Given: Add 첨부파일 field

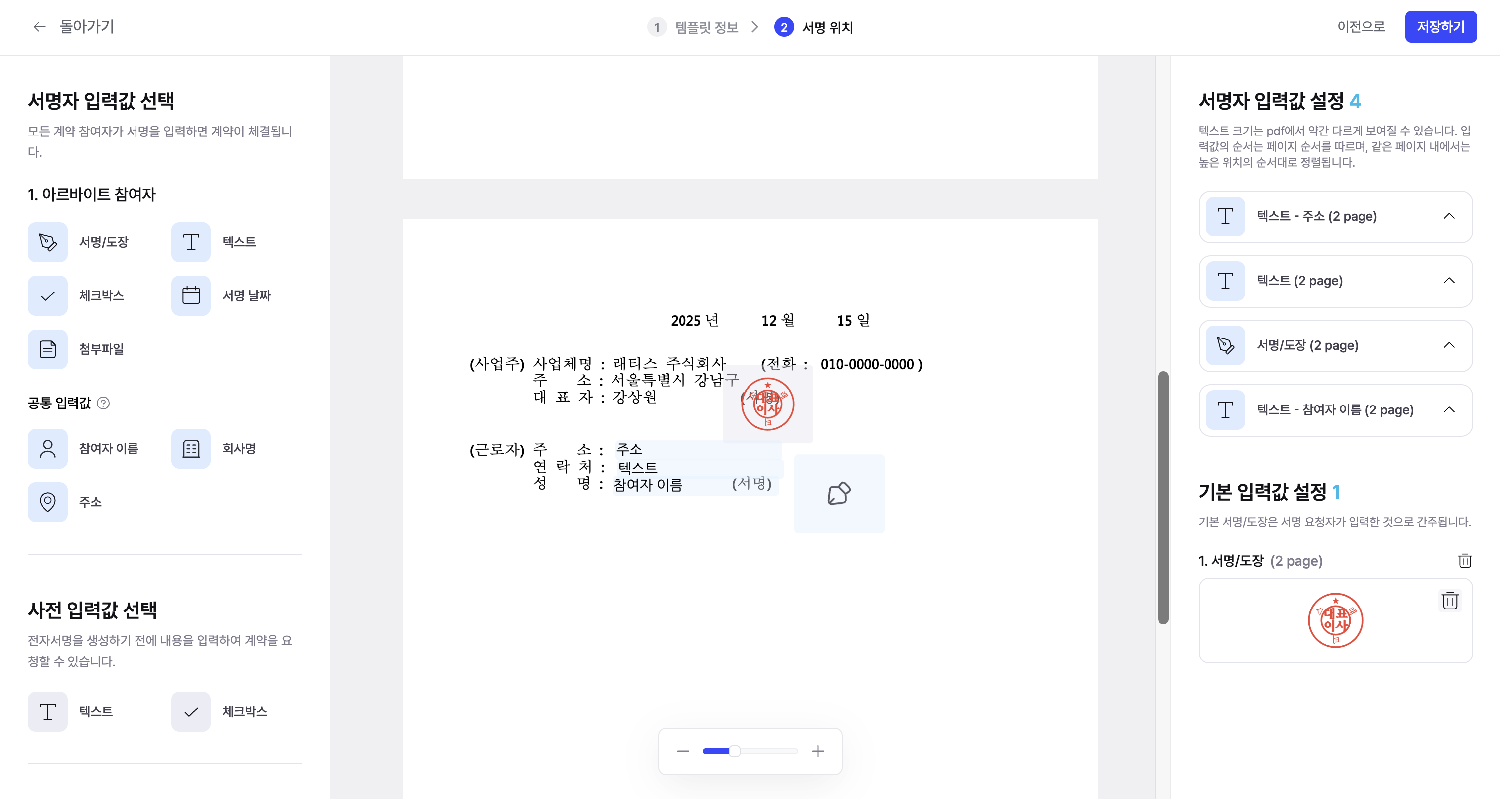Looking at the screenshot, I should (48, 349).
